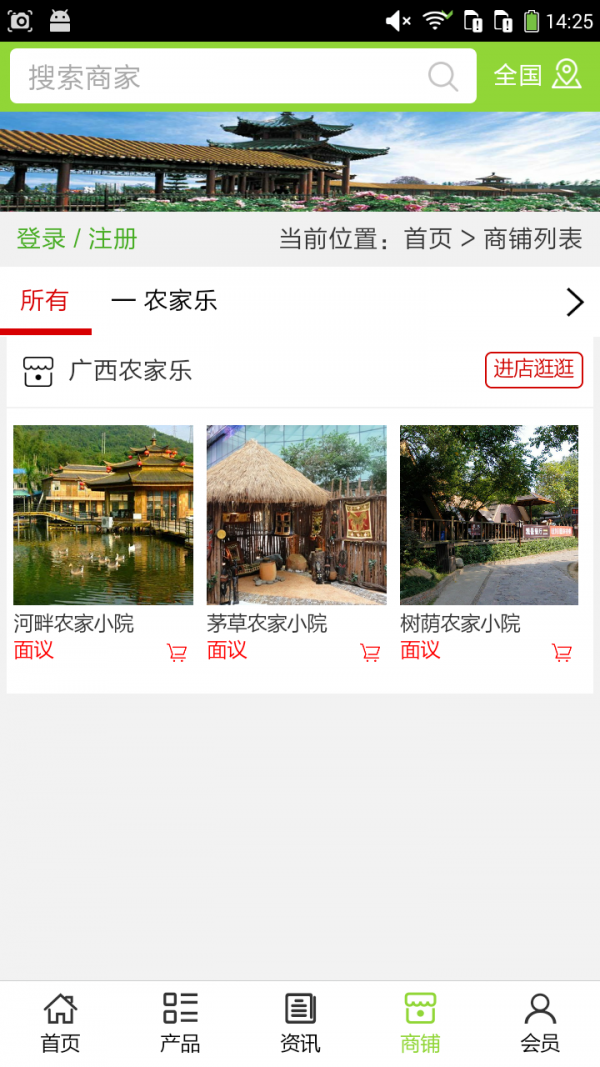Open the 河畔农家小院 product card
600x1067 pixels.
103,515
